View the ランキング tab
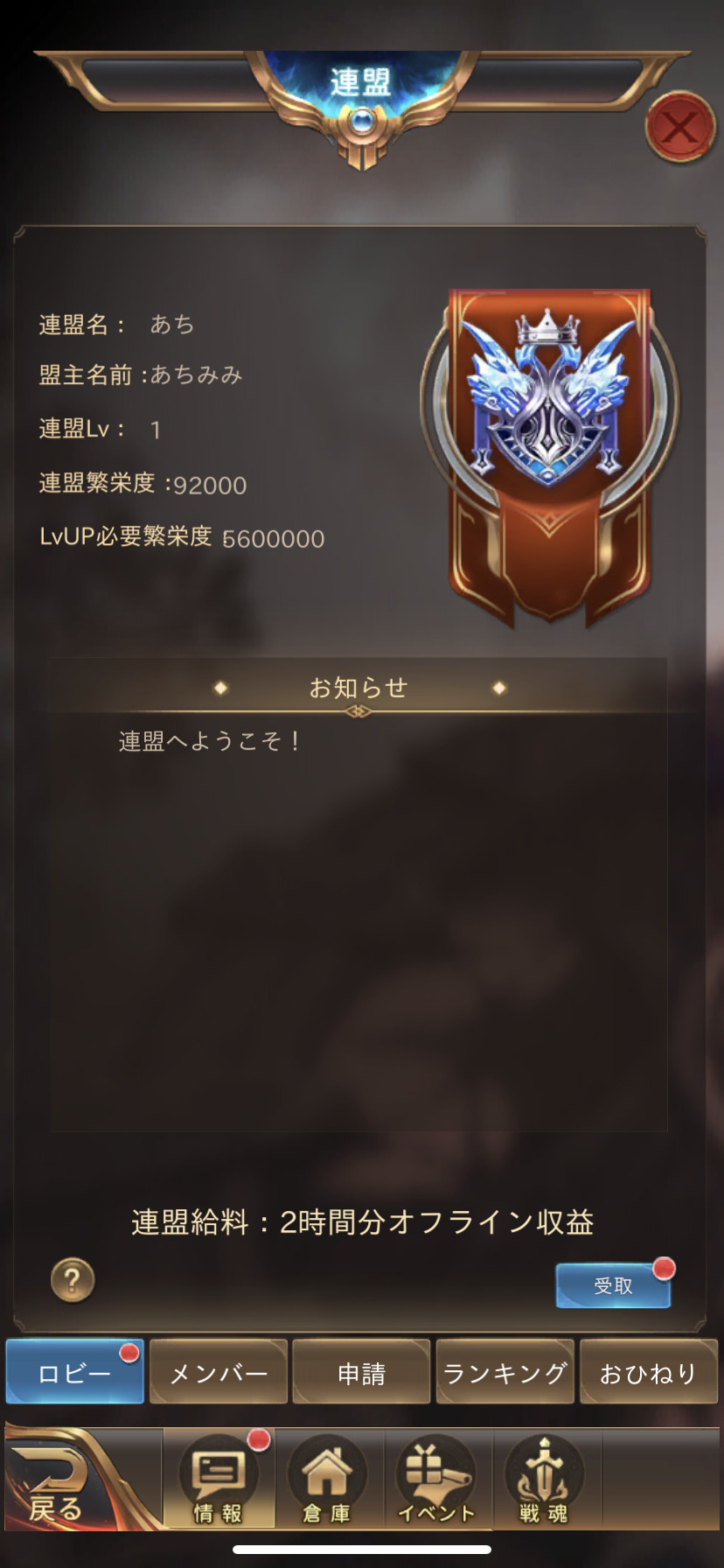Screen dimensions: 724x1568 click(505, 1373)
